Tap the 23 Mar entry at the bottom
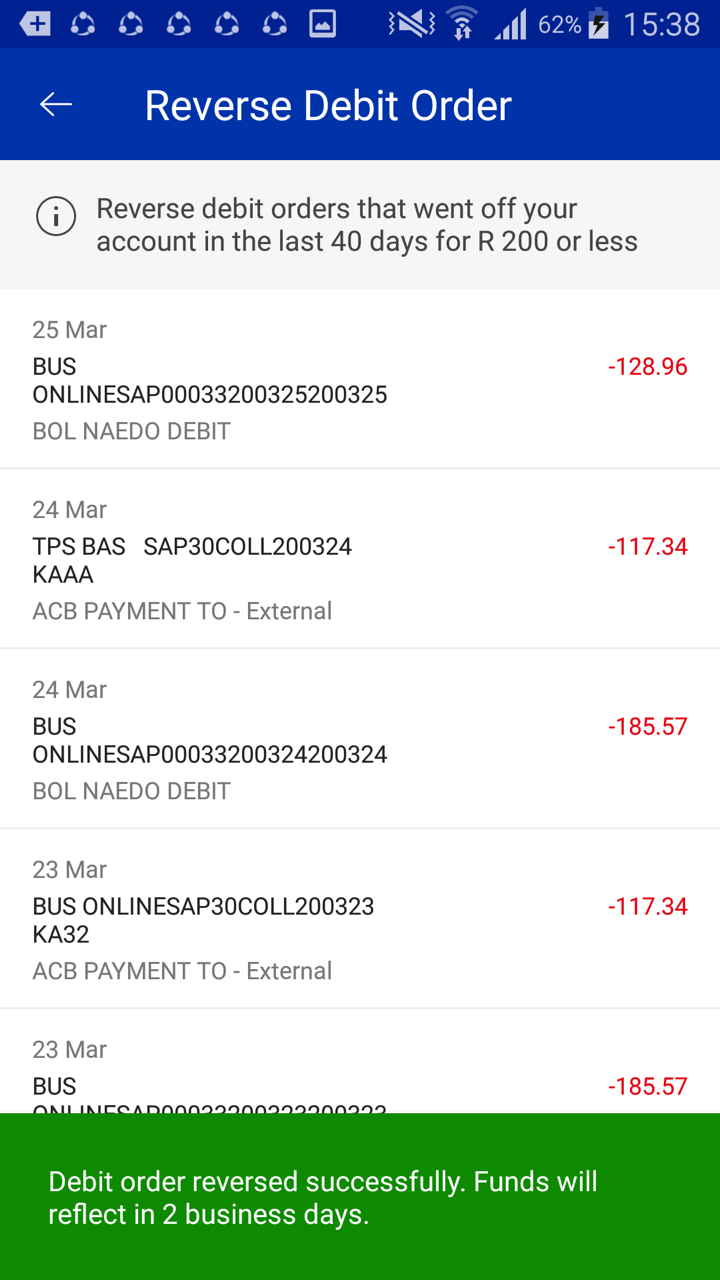 300,1065
